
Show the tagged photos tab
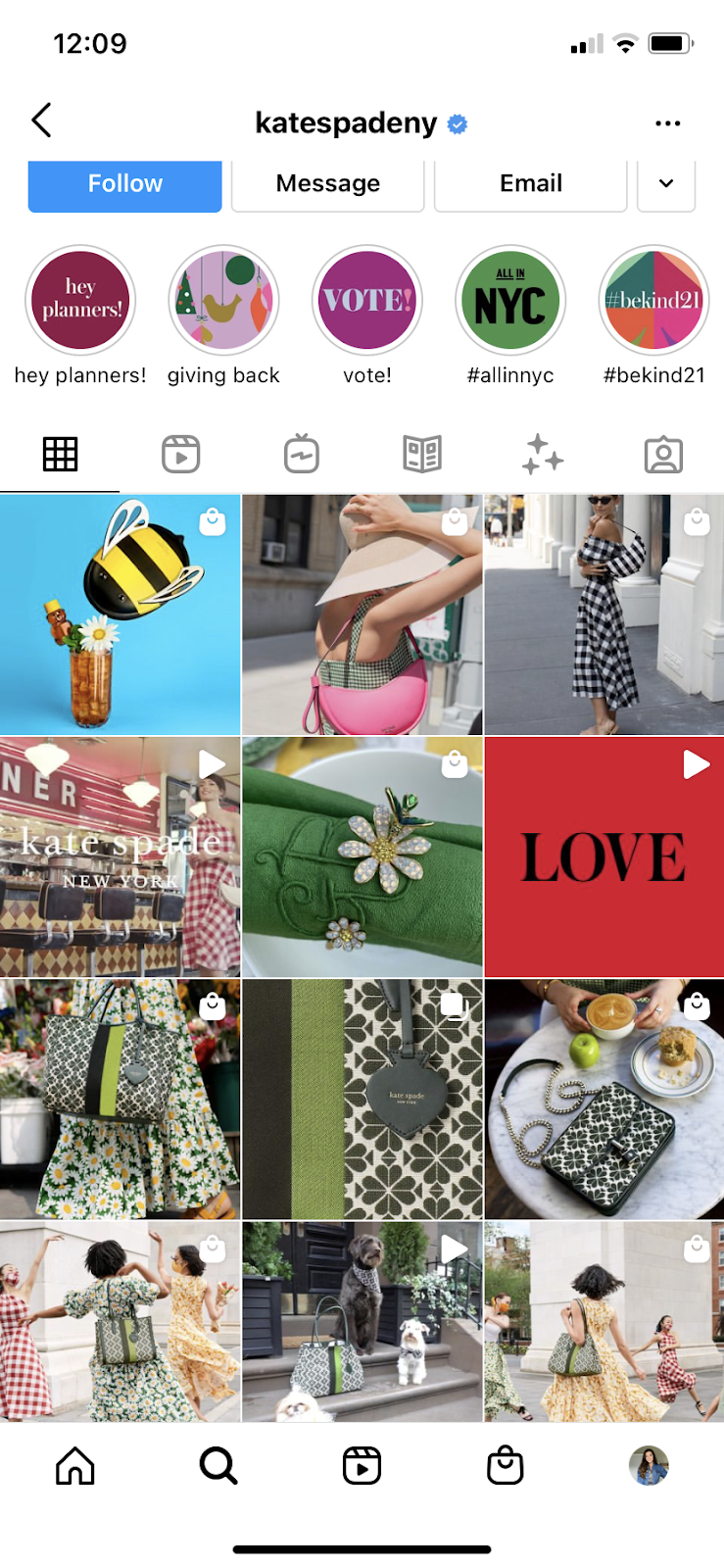click(663, 455)
